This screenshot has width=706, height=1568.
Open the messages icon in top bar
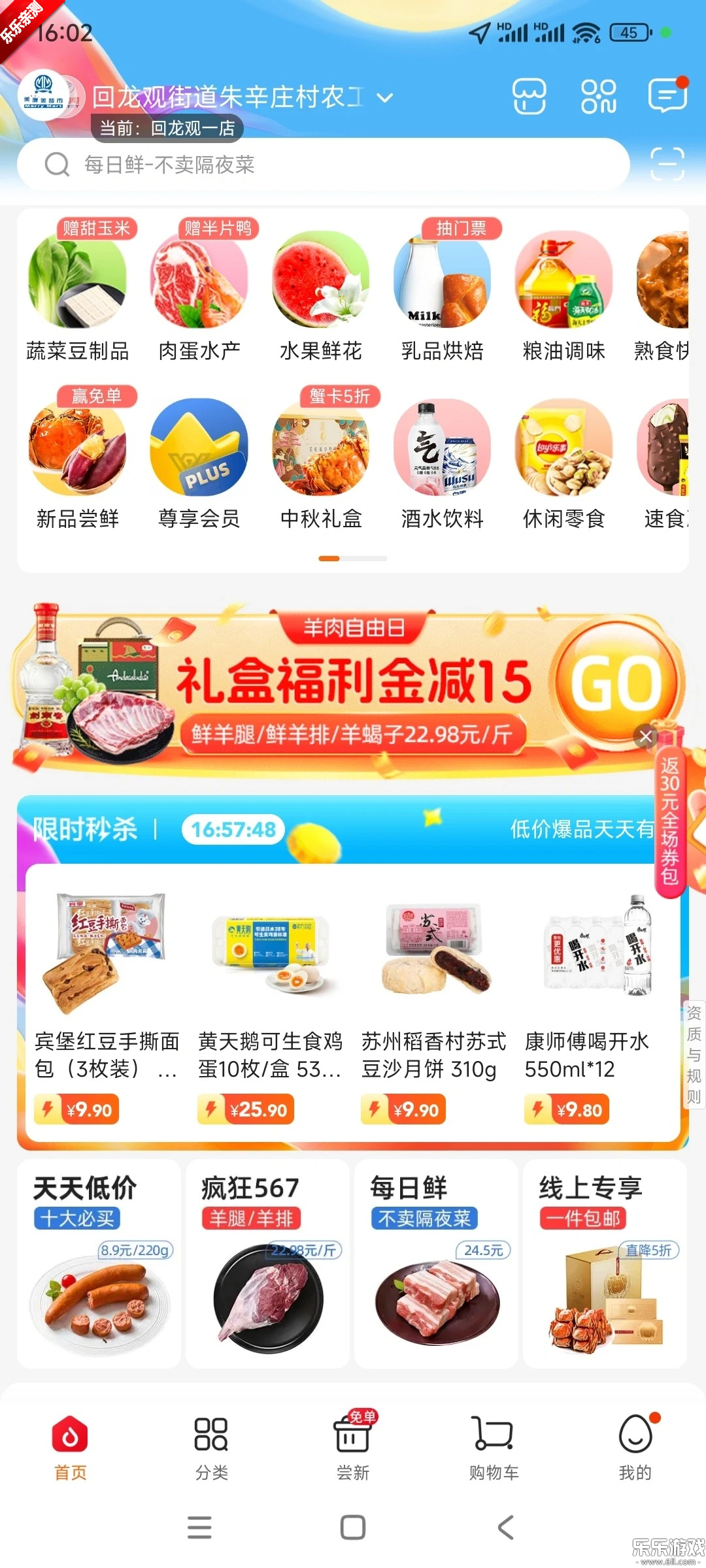tap(667, 97)
